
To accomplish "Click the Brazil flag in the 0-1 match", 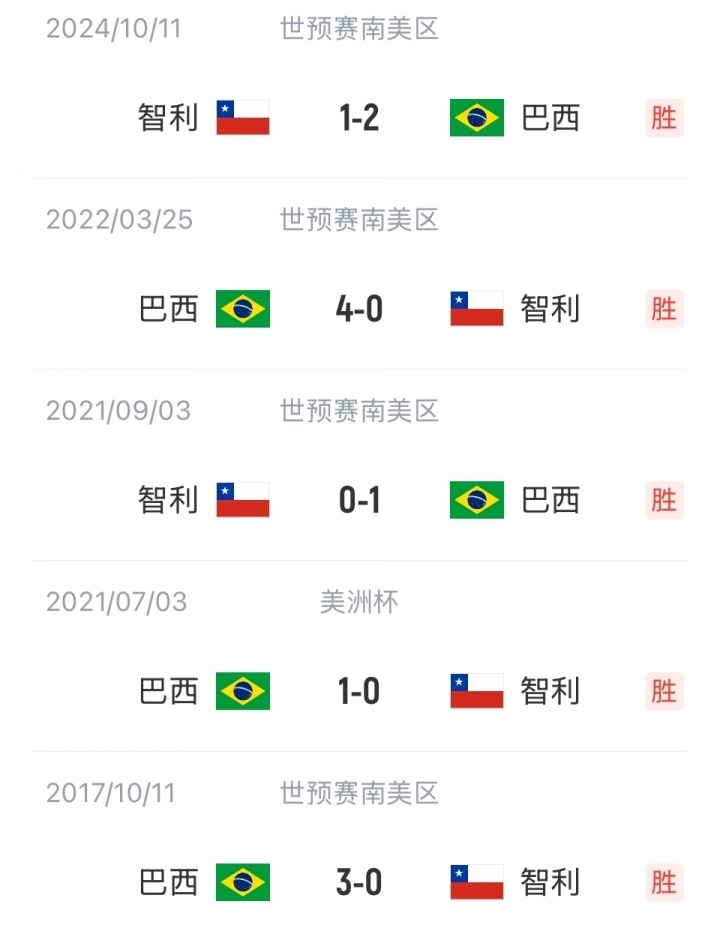I will 477,499.
